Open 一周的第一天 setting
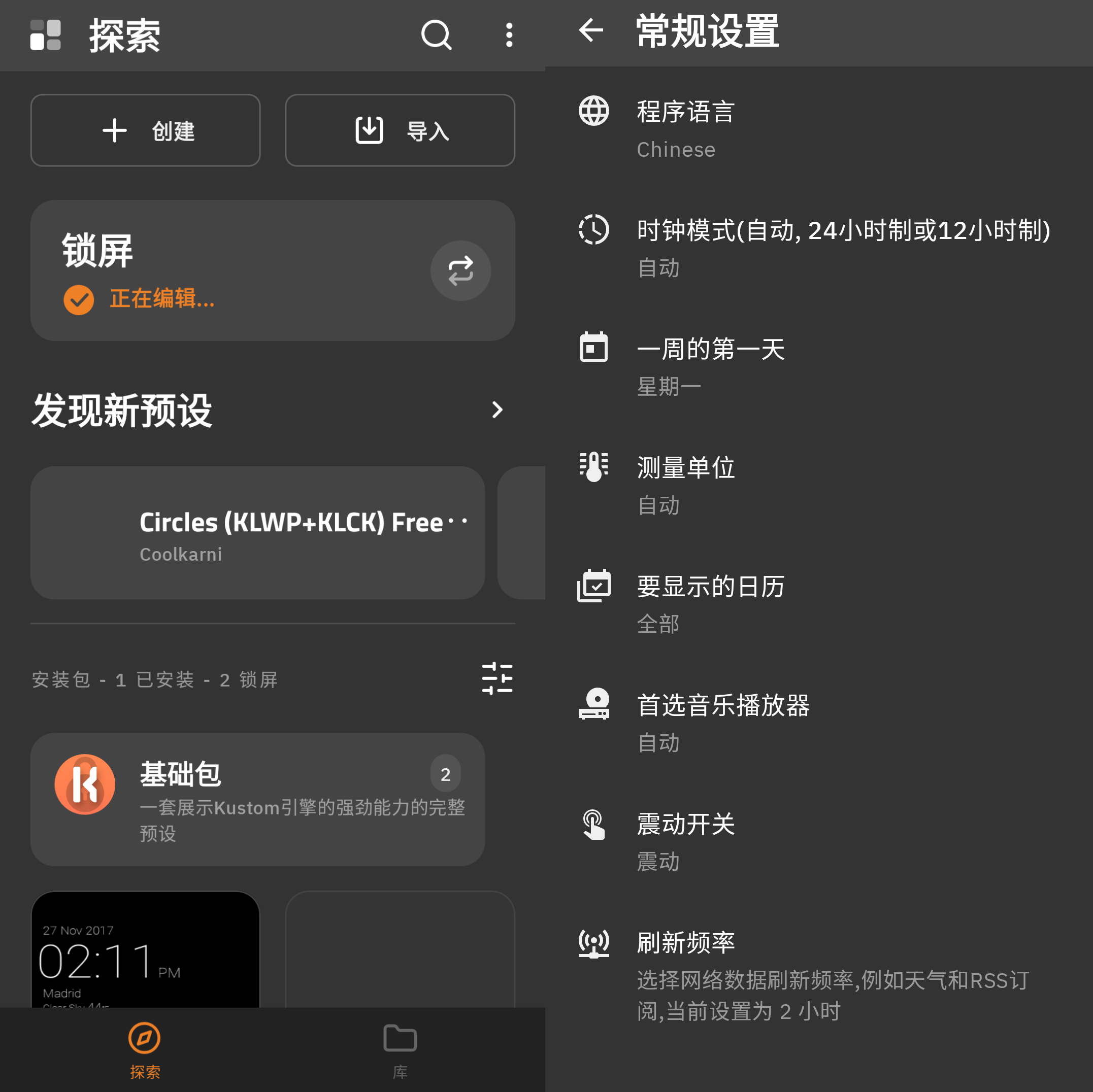1093x1092 pixels. tap(815, 366)
